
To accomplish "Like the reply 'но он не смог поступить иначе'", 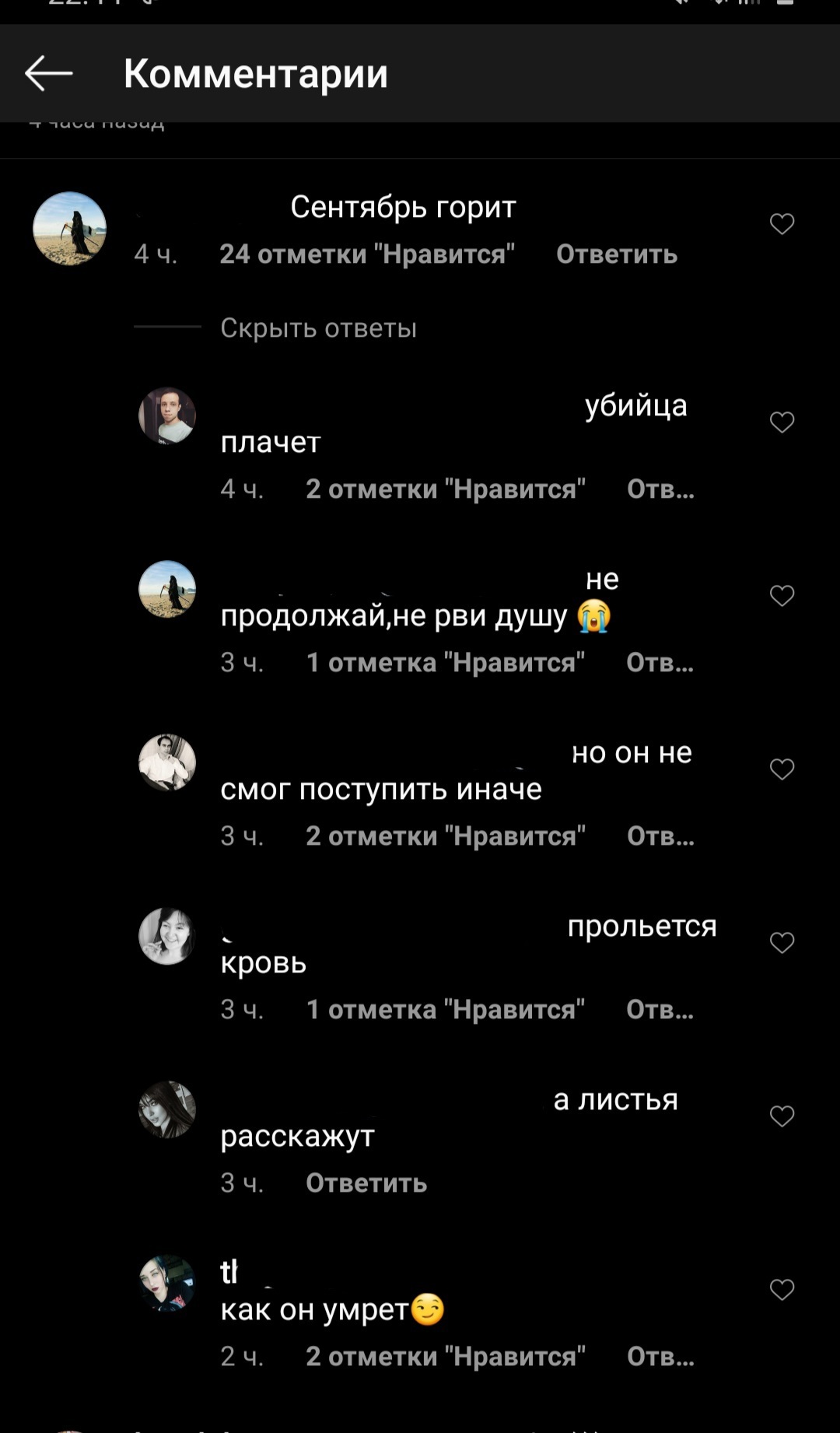I will [782, 769].
